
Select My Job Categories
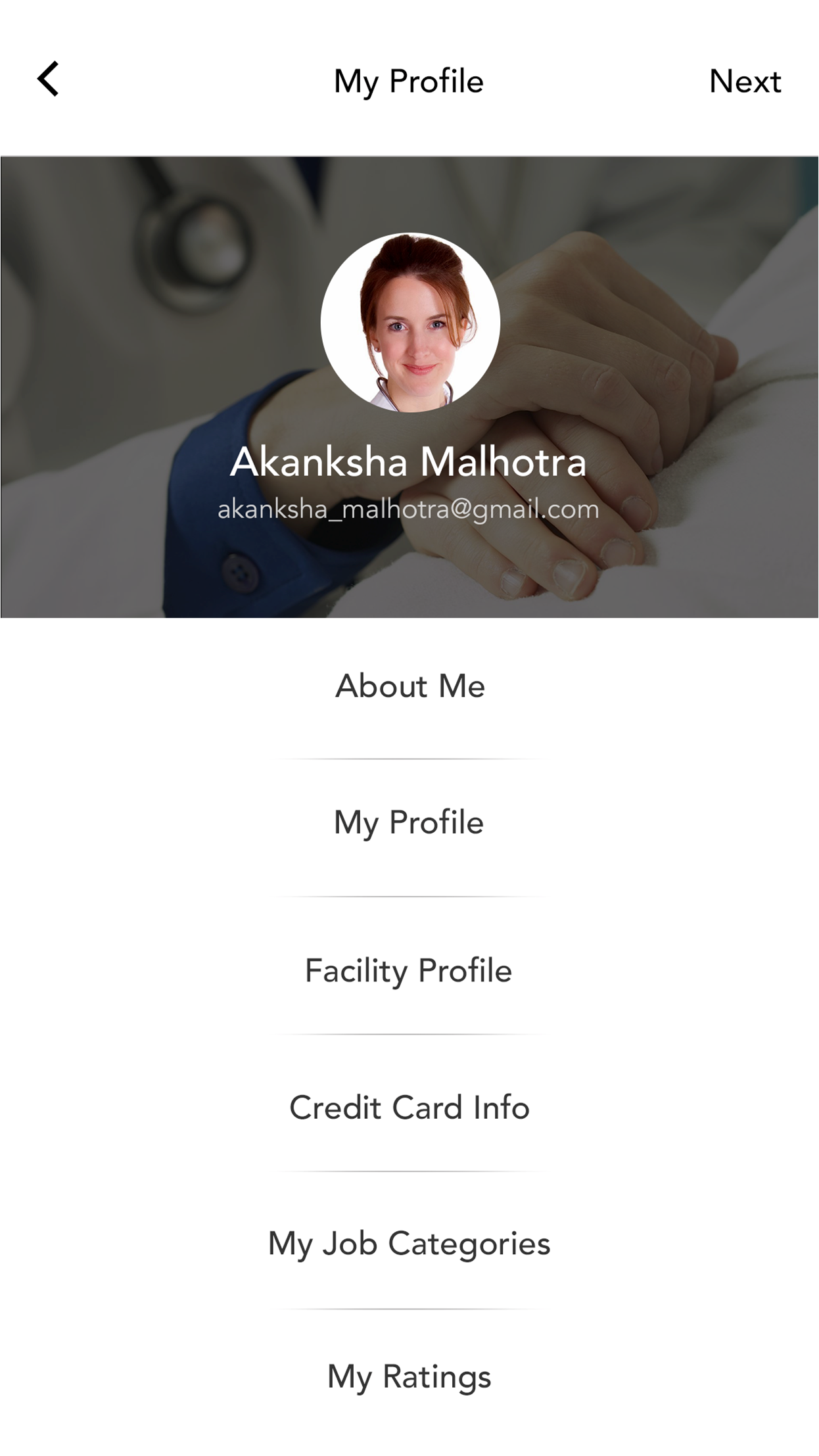[x=409, y=1244]
